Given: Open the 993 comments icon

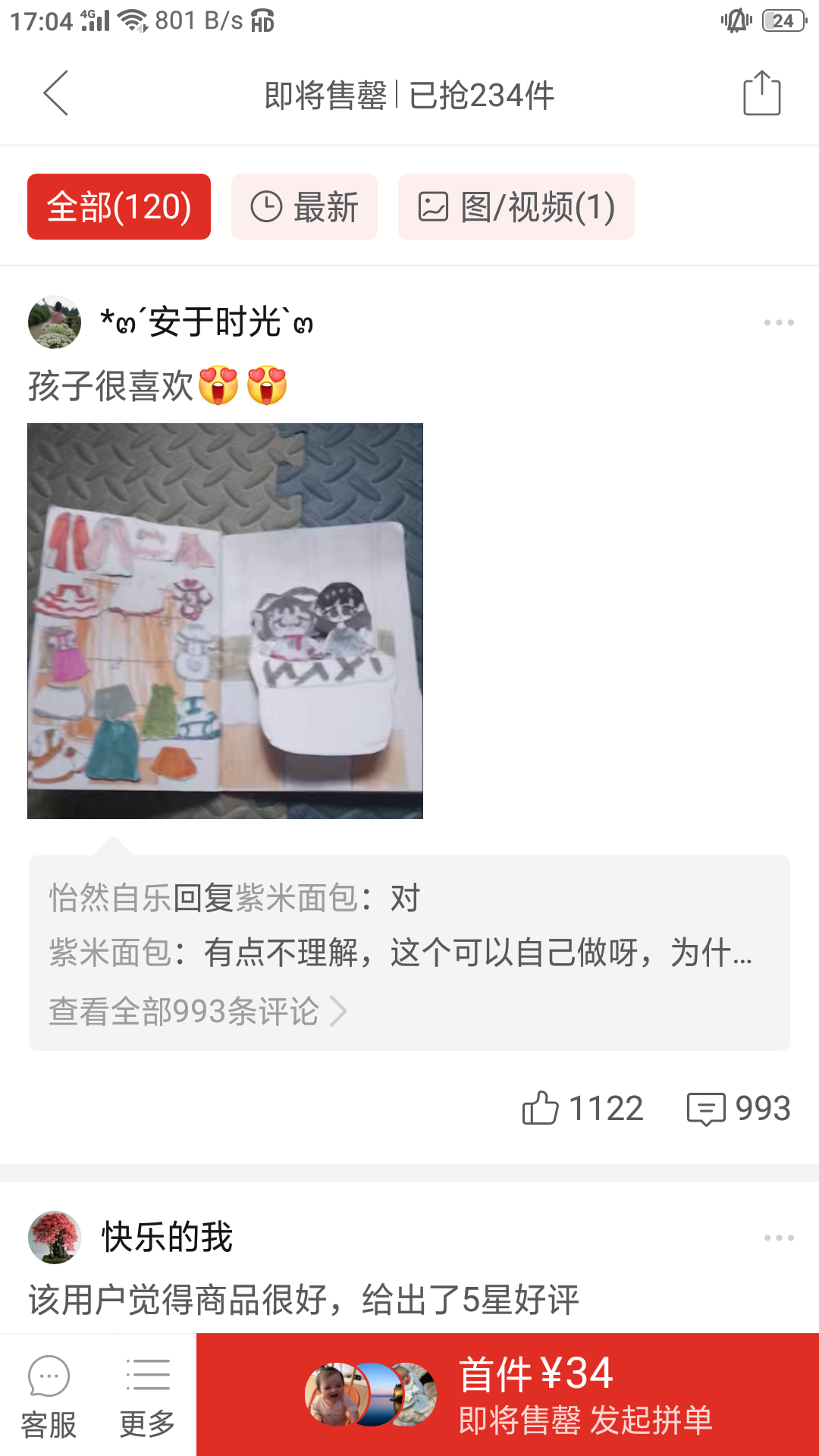Looking at the screenshot, I should pos(739,1109).
